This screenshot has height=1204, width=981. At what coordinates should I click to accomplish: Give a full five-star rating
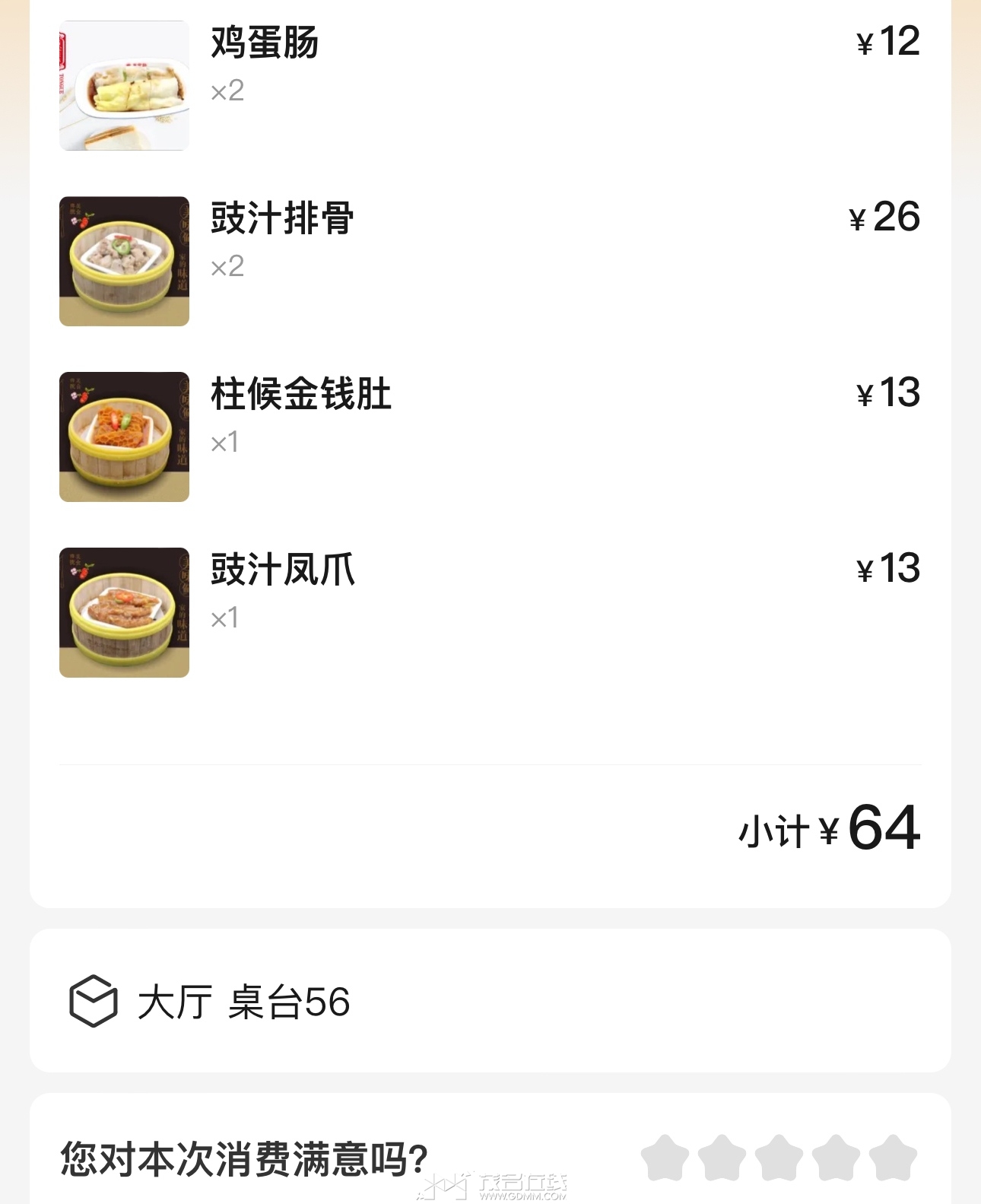(x=893, y=1158)
